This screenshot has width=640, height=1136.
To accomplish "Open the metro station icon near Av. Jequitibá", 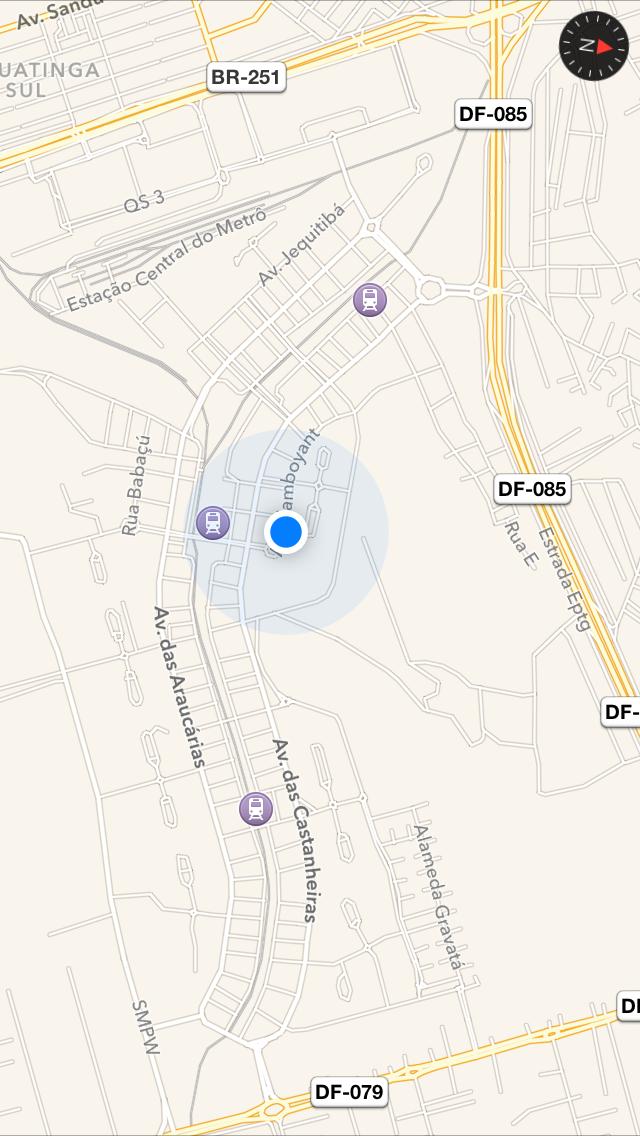I will pyautogui.click(x=370, y=299).
